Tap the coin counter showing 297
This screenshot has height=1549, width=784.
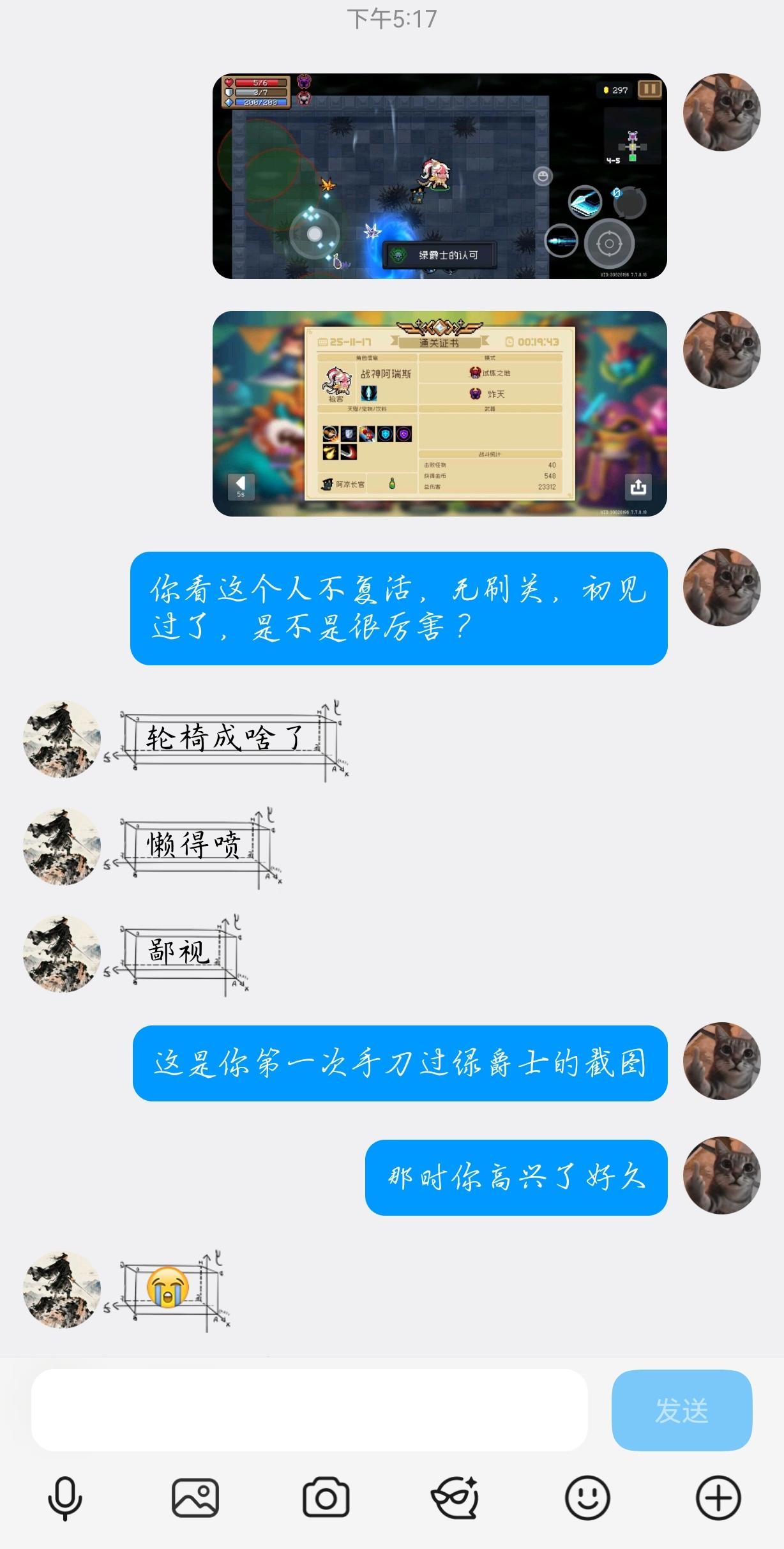click(615, 91)
